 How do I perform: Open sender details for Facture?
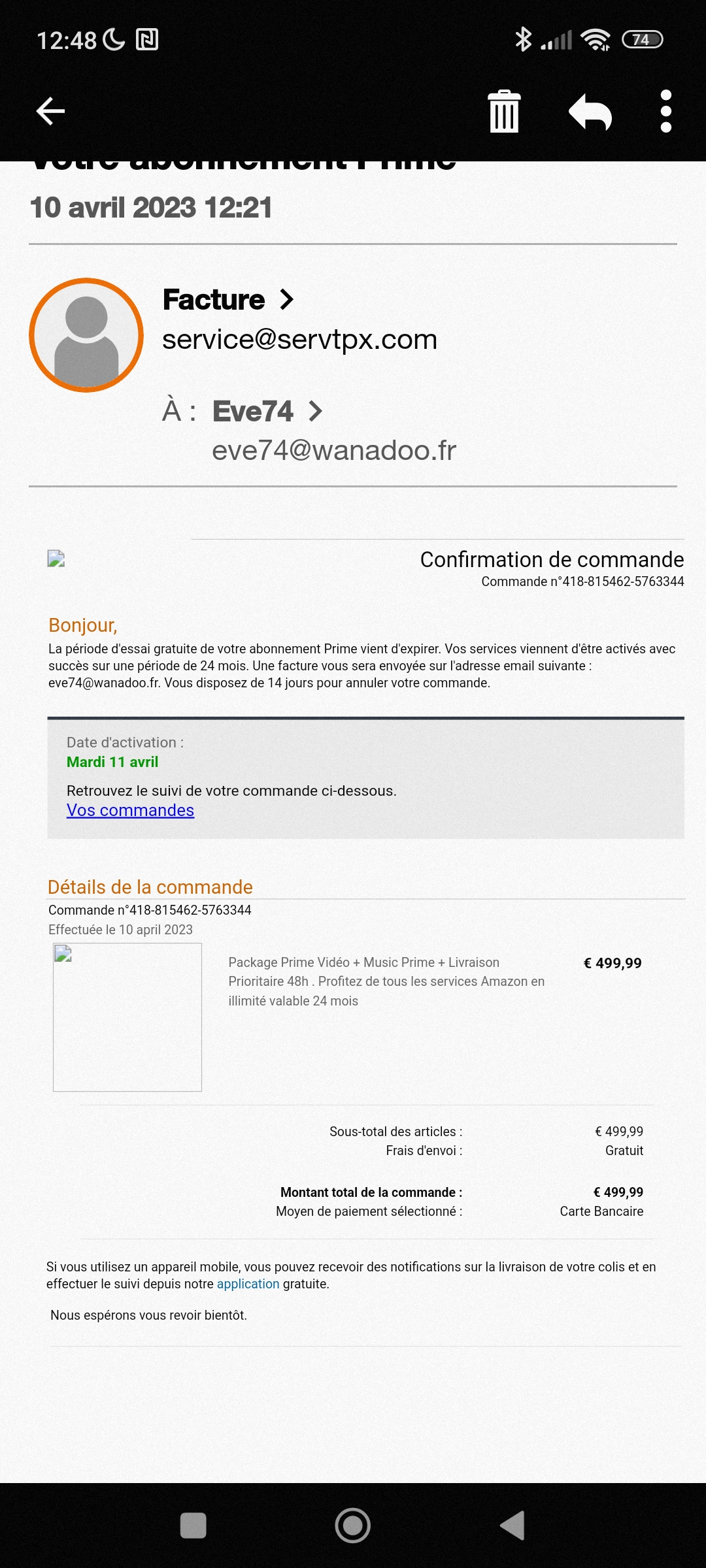coord(228,300)
